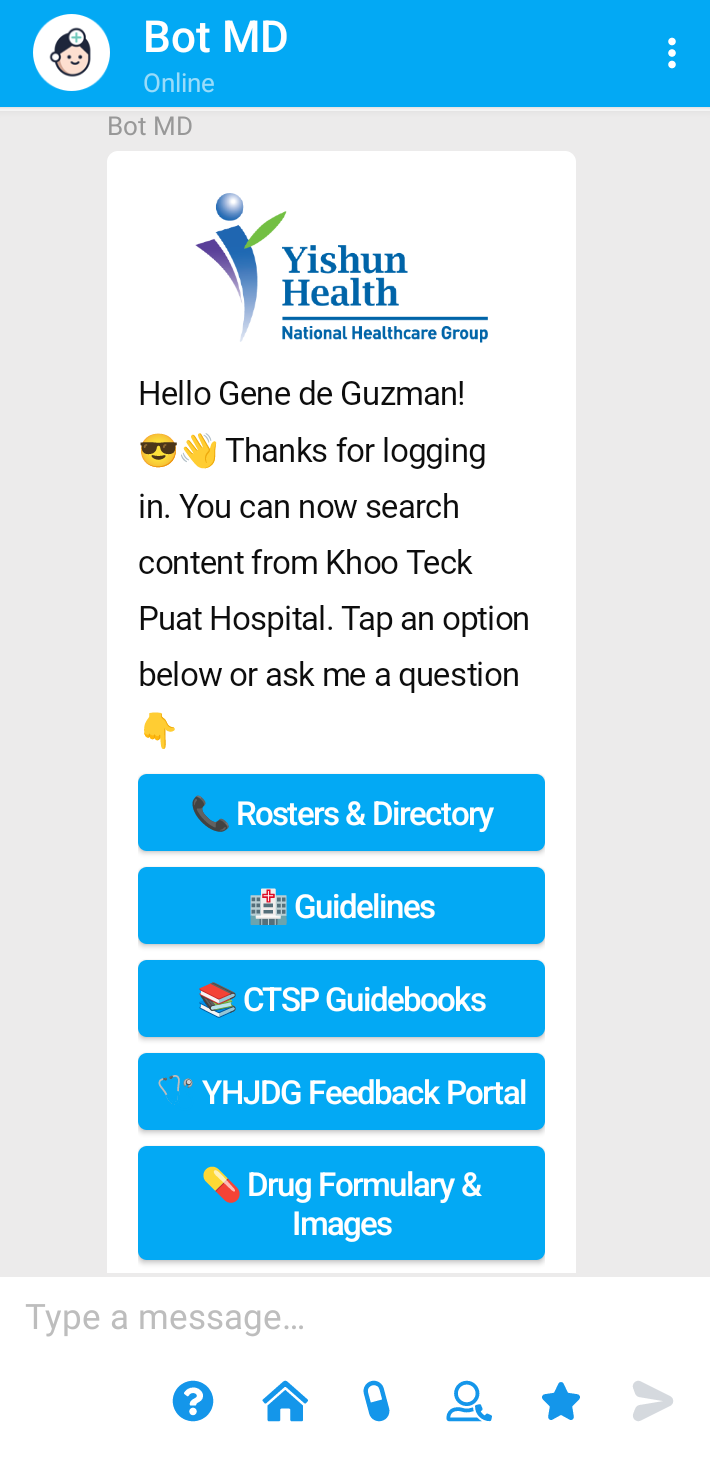Viewport: 710px width, 1457px height.
Task: Open the three-dot overflow menu
Action: tap(671, 53)
